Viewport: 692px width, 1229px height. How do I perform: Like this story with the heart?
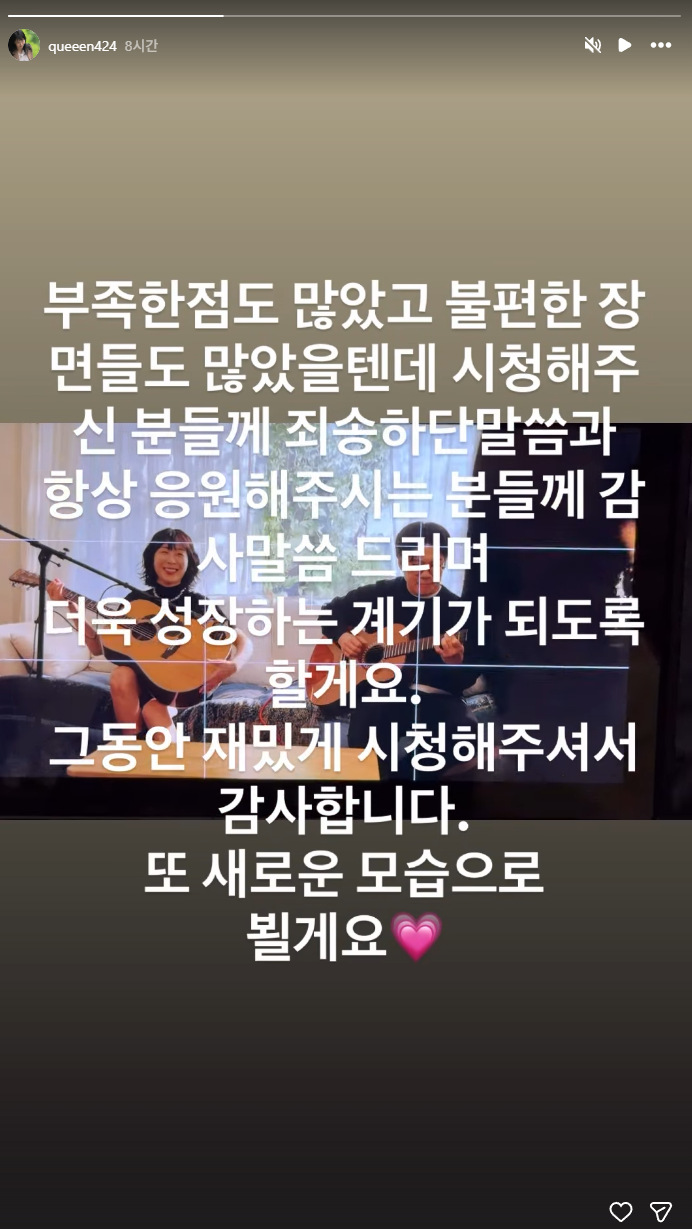click(x=621, y=1212)
